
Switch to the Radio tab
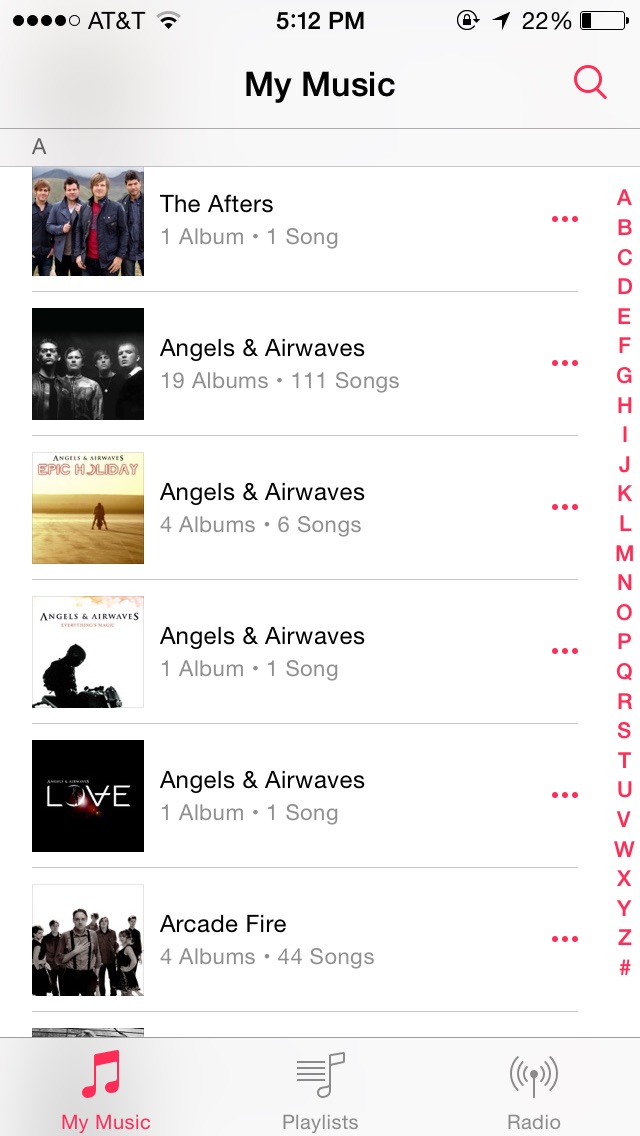pos(533,1090)
